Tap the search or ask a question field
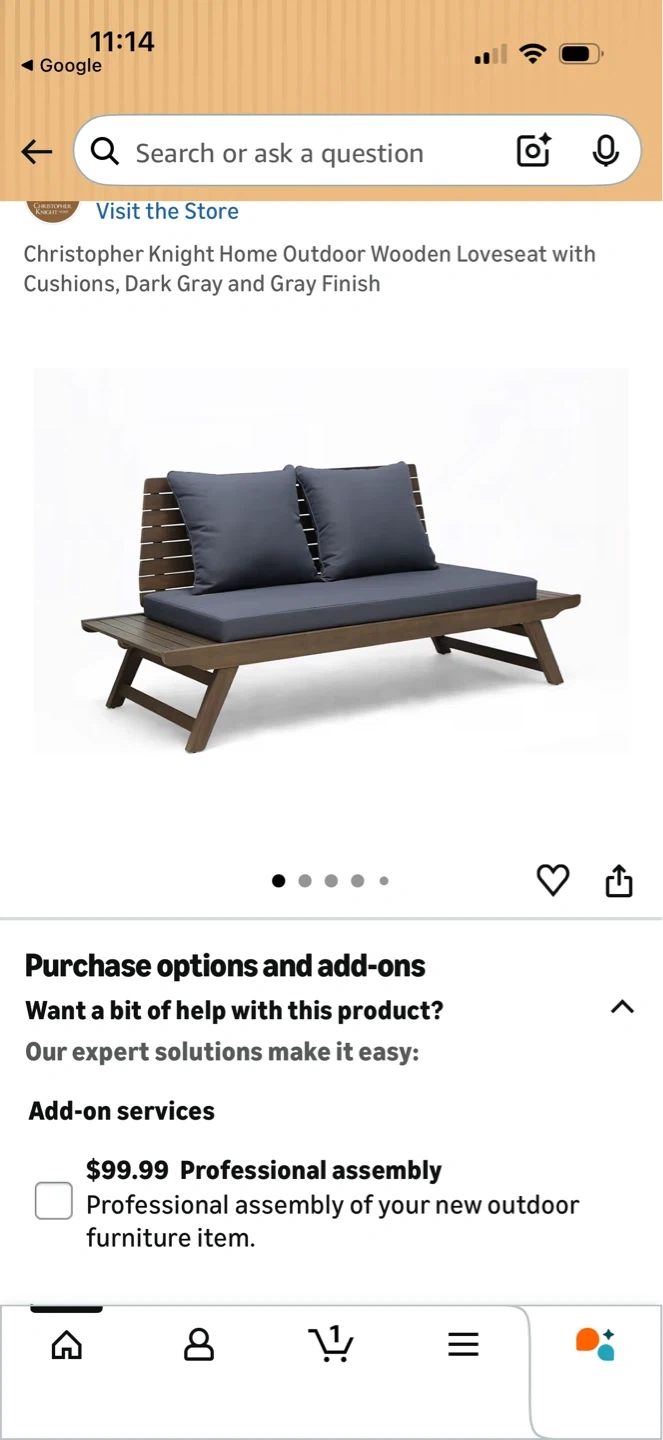This screenshot has width=663, height=1440. point(300,153)
